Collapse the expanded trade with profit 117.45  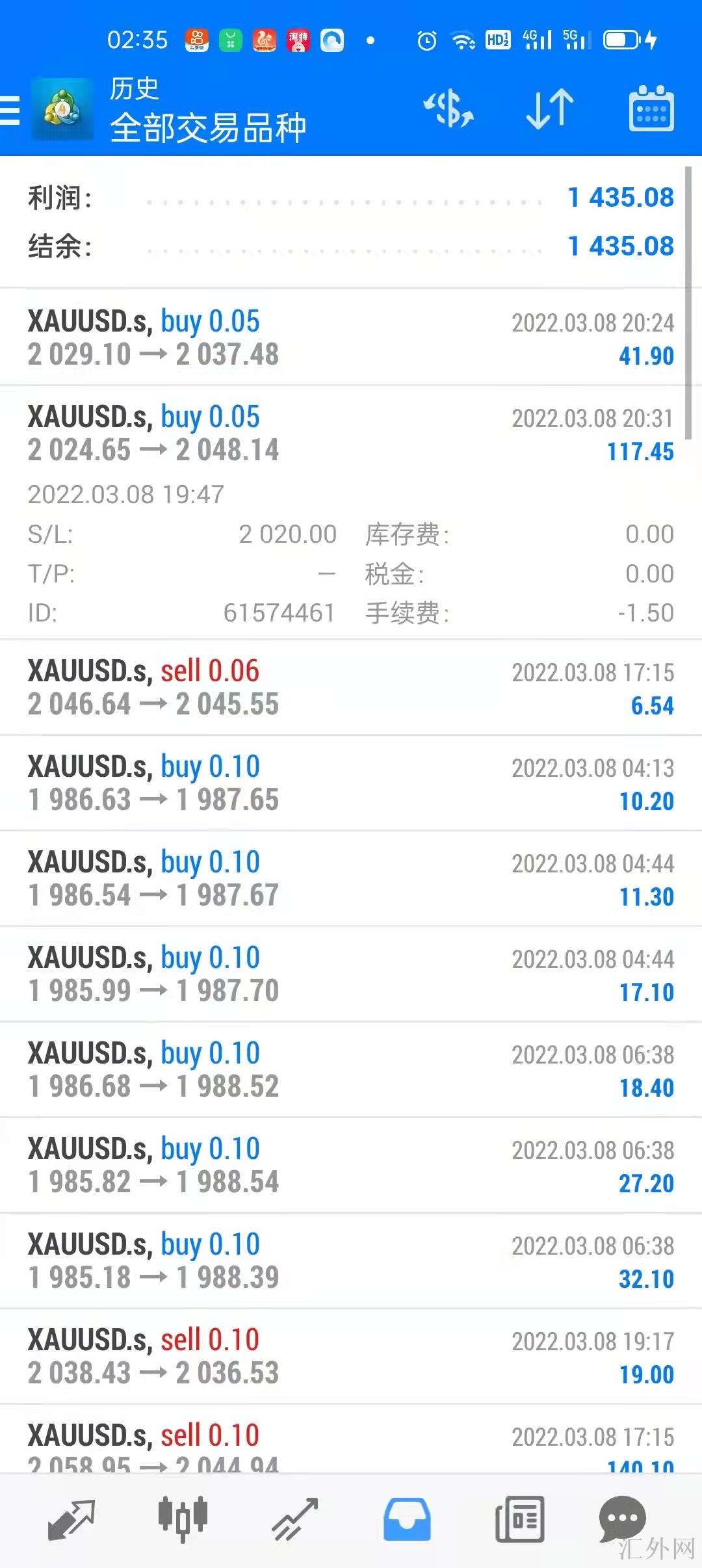[x=351, y=434]
